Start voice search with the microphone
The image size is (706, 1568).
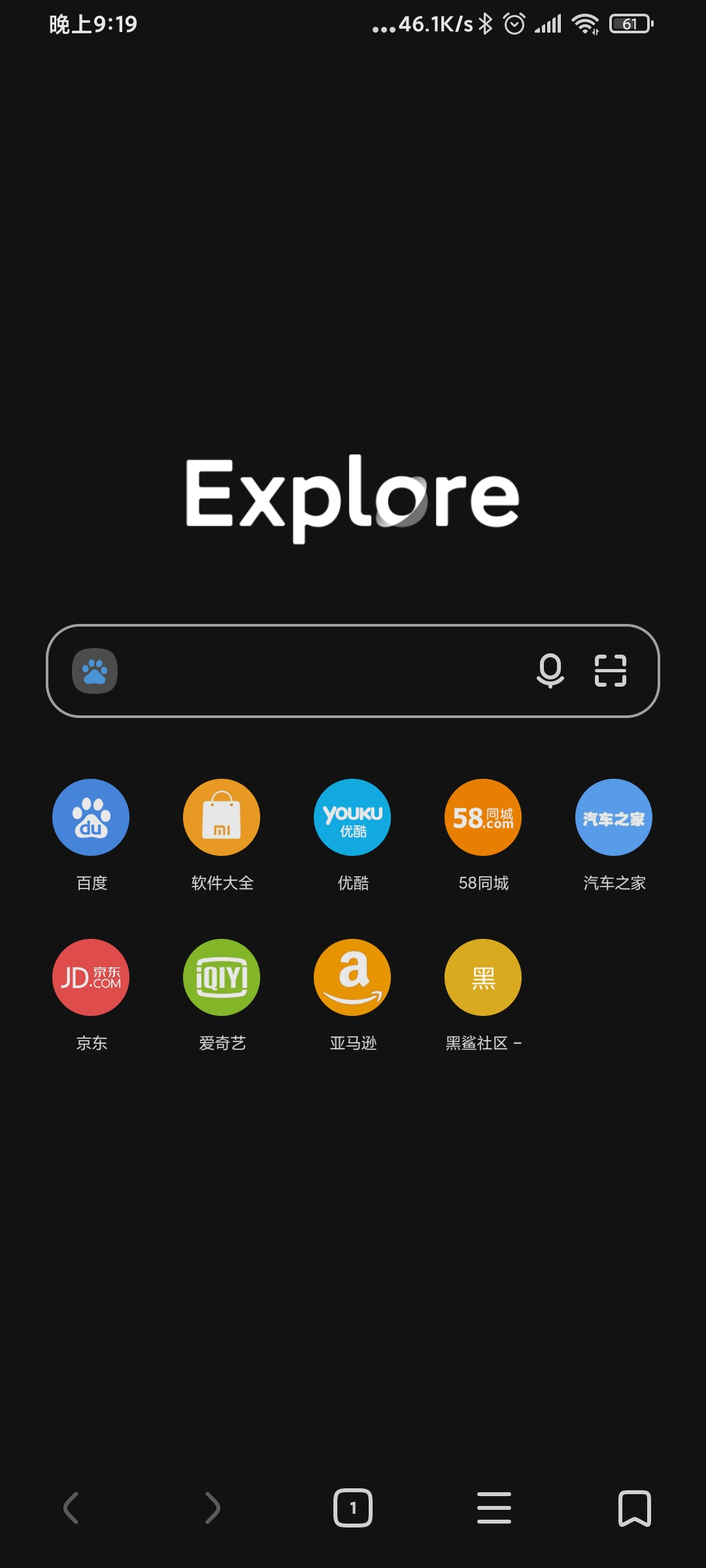550,671
